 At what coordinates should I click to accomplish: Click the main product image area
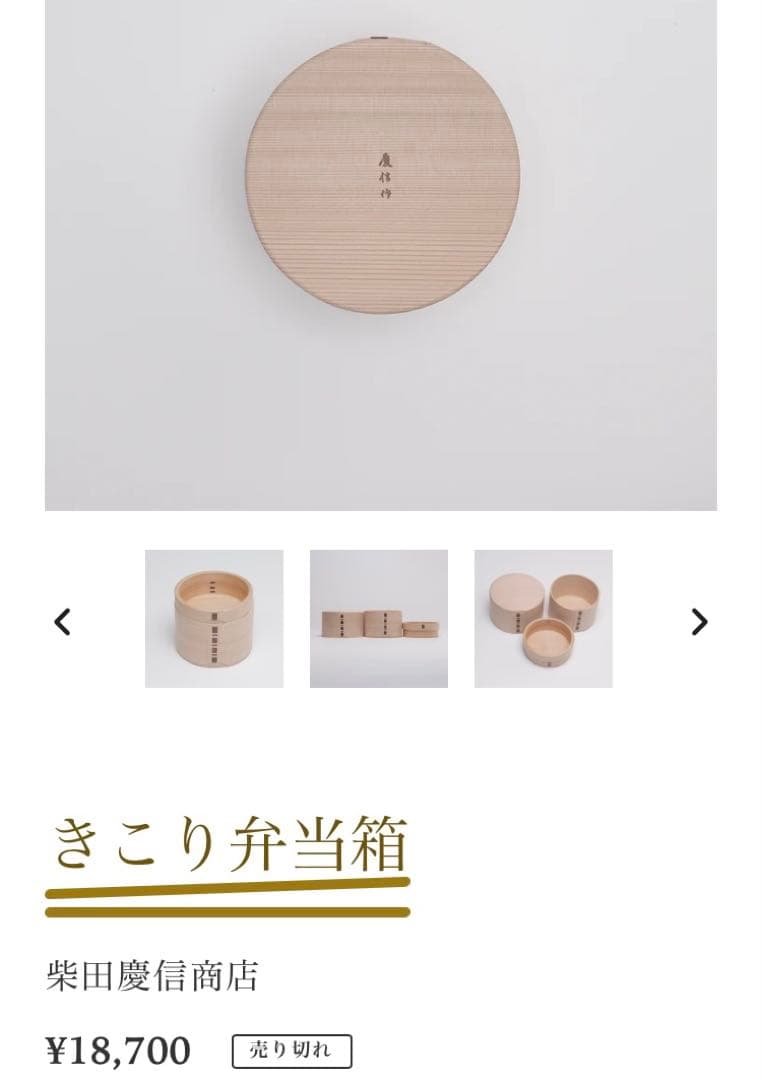380,260
